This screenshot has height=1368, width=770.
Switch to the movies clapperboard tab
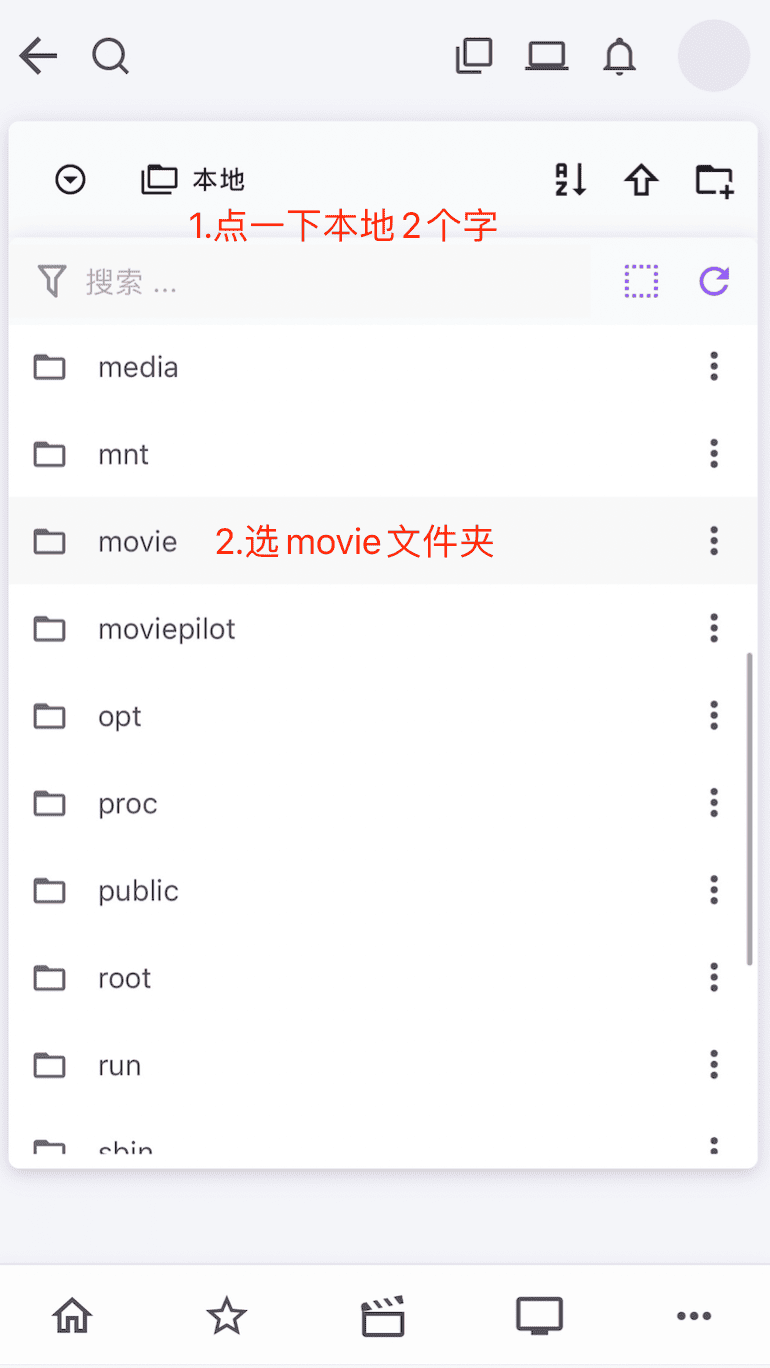coord(383,1316)
